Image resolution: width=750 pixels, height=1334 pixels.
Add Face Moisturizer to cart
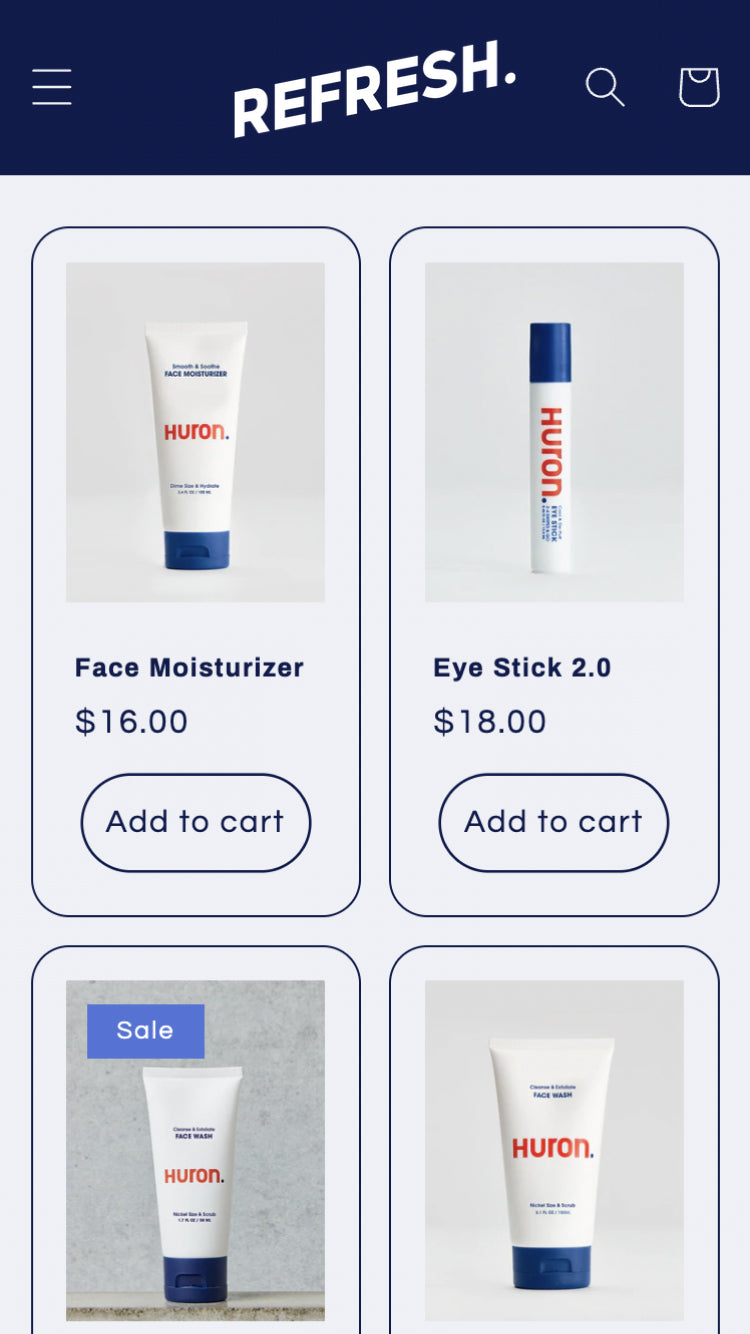pos(196,822)
